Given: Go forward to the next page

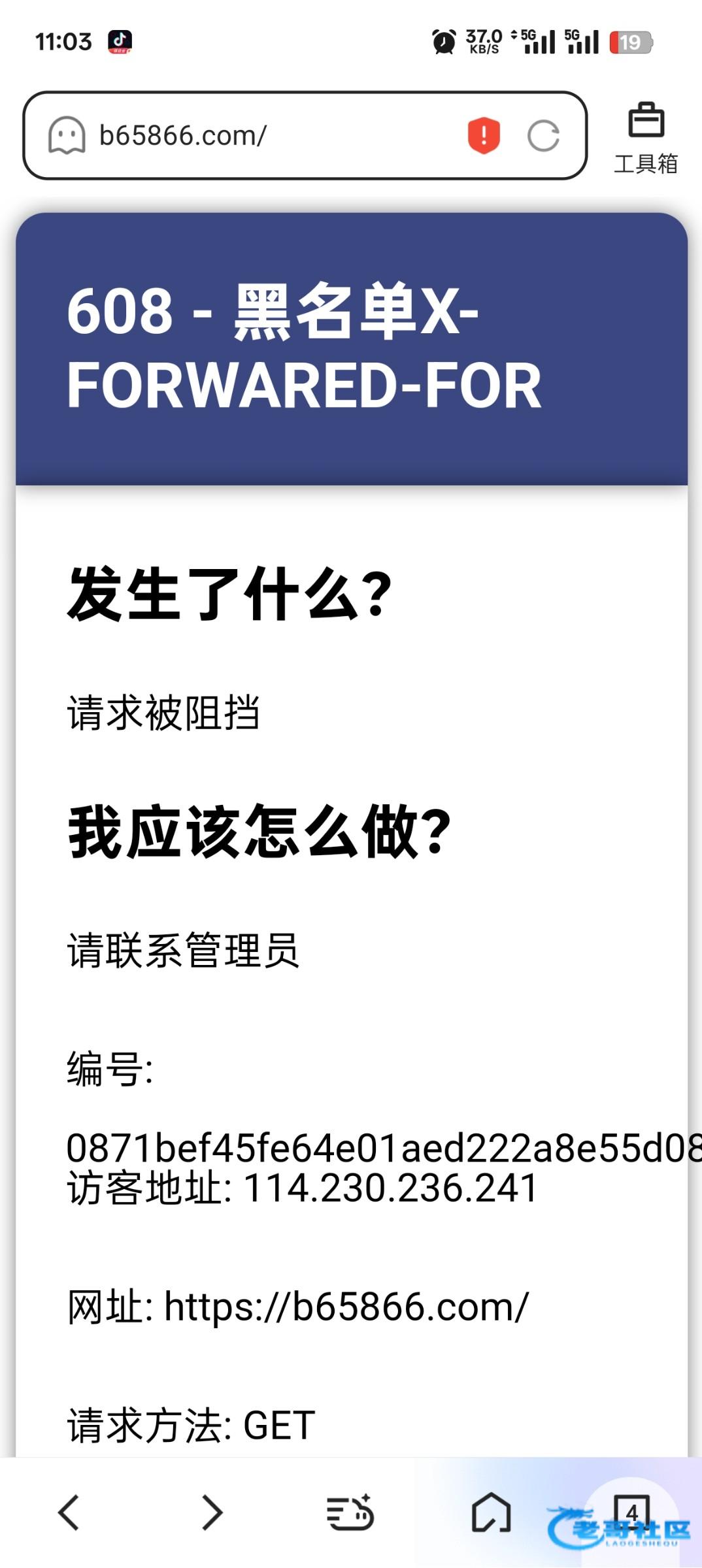Looking at the screenshot, I should point(211,1512).
